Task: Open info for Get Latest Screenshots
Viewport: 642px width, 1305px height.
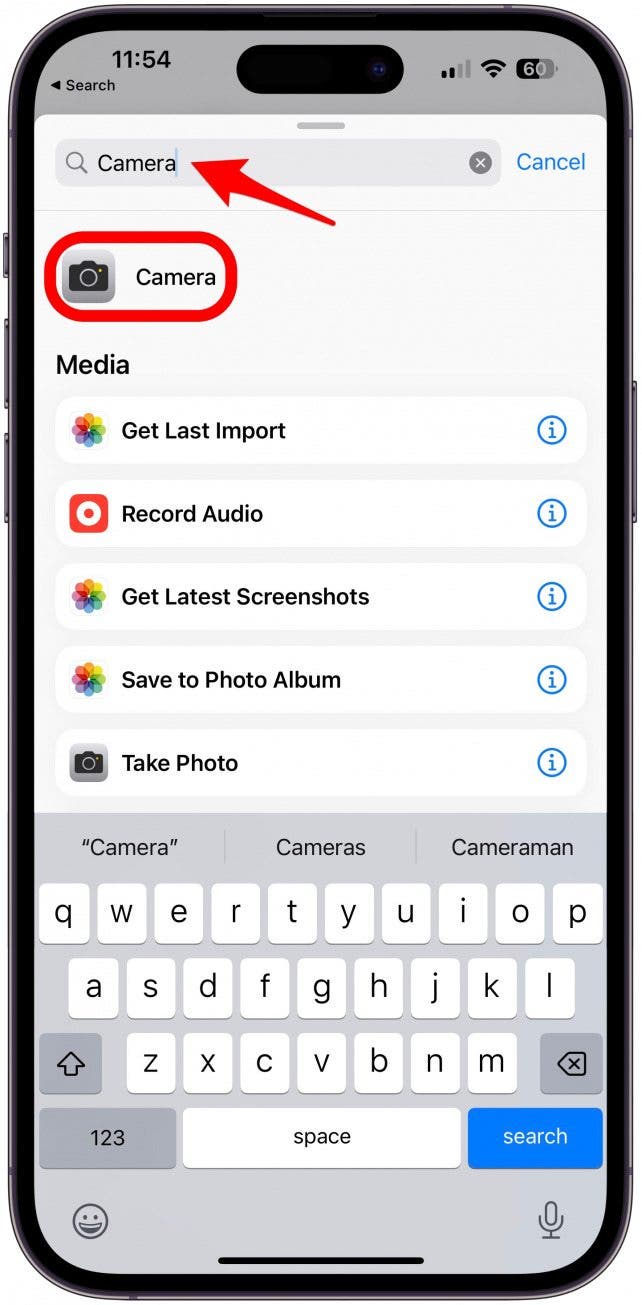Action: coord(551,597)
